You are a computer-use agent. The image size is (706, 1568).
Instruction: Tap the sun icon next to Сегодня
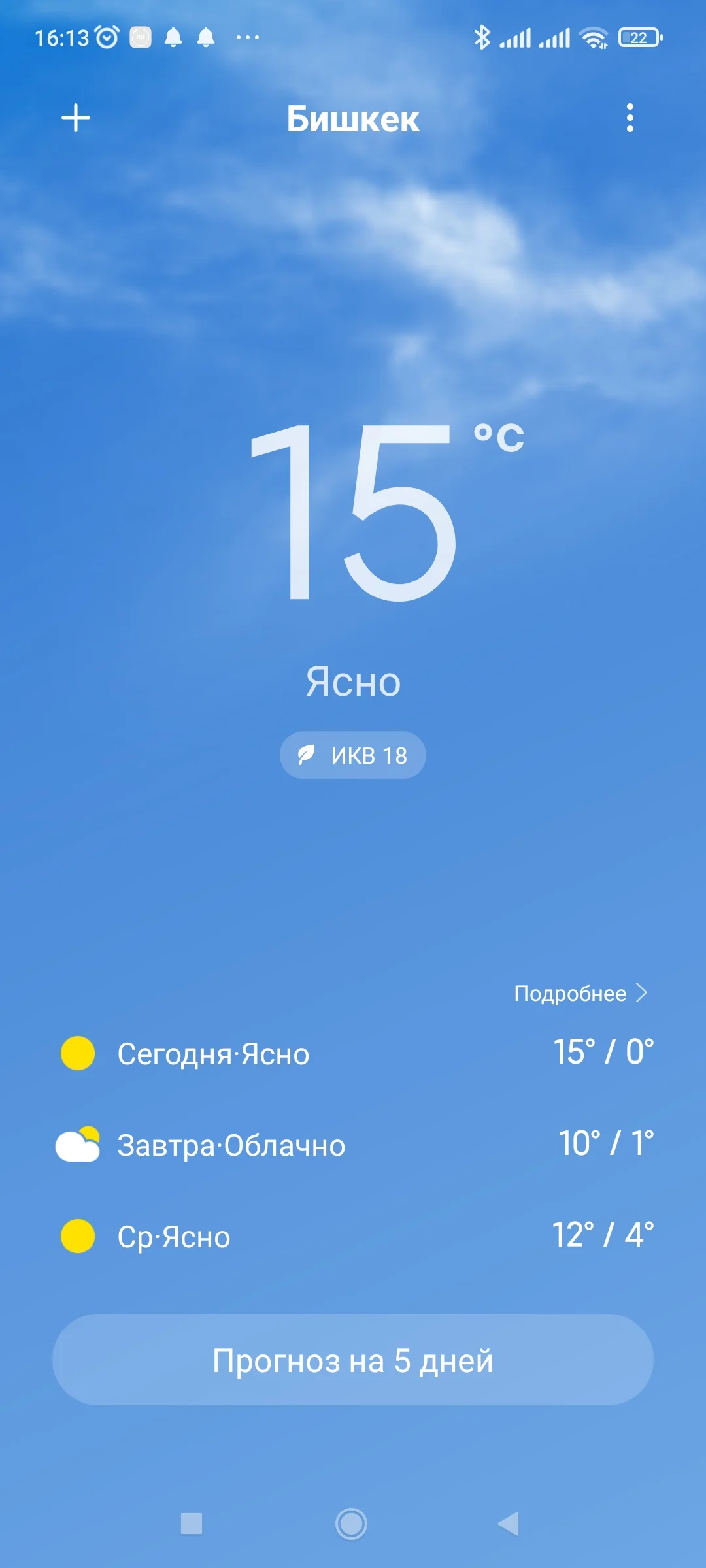[76, 1053]
